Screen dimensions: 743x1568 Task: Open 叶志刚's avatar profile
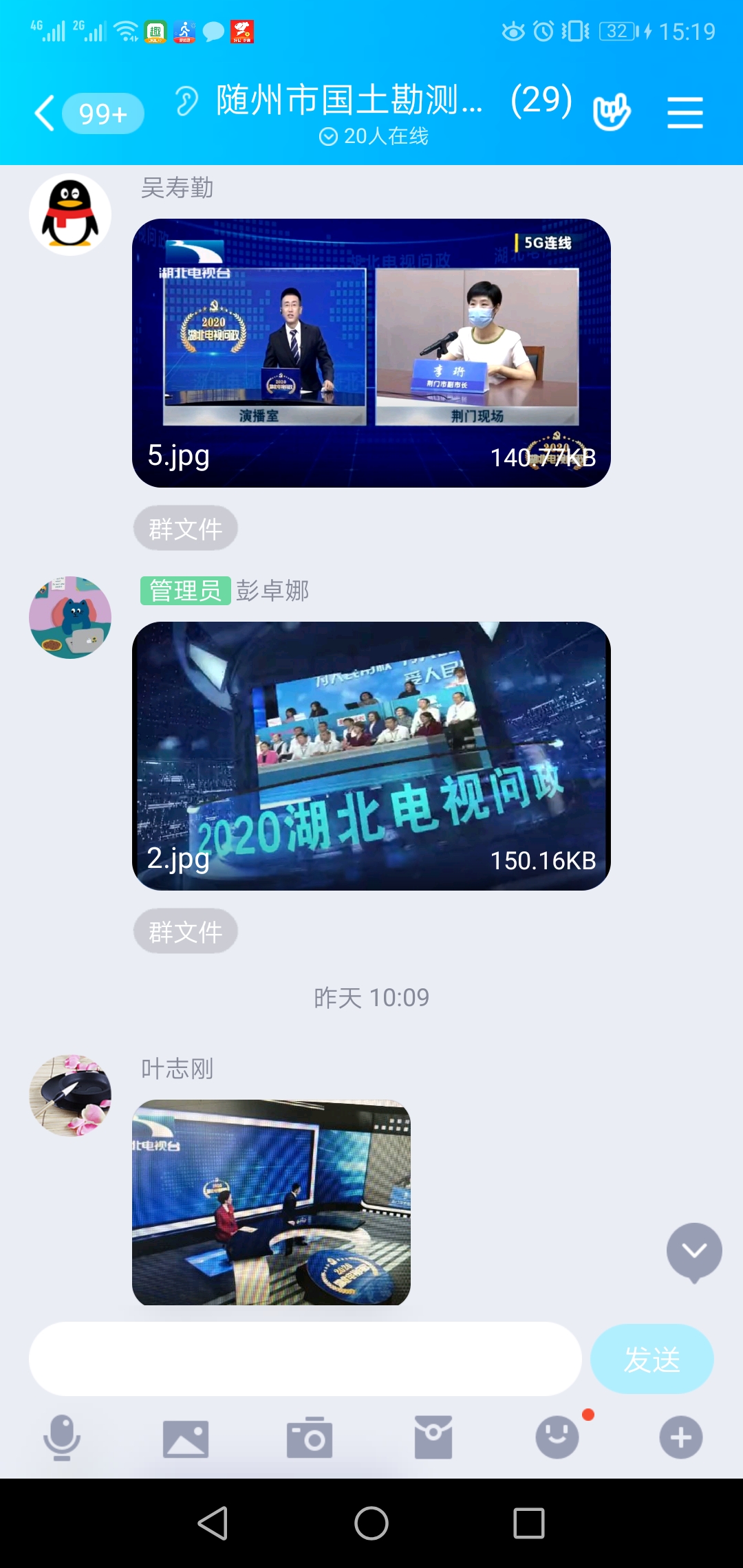70,1096
